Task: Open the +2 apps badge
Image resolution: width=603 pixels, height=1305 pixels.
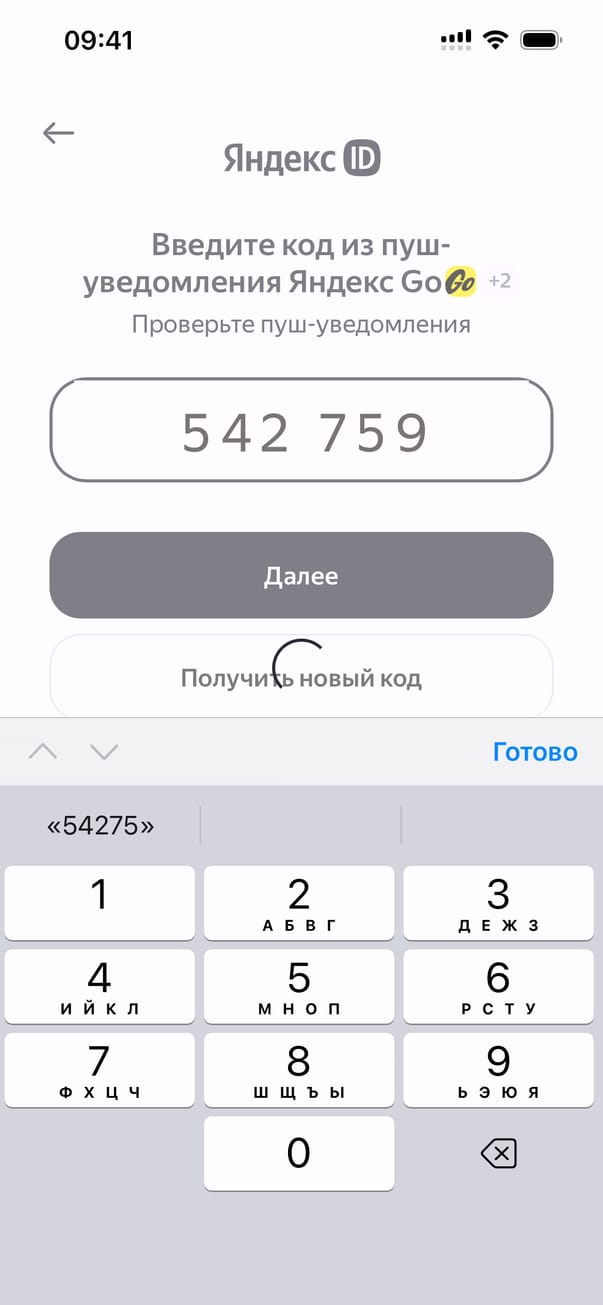Action: pyautogui.click(x=500, y=281)
